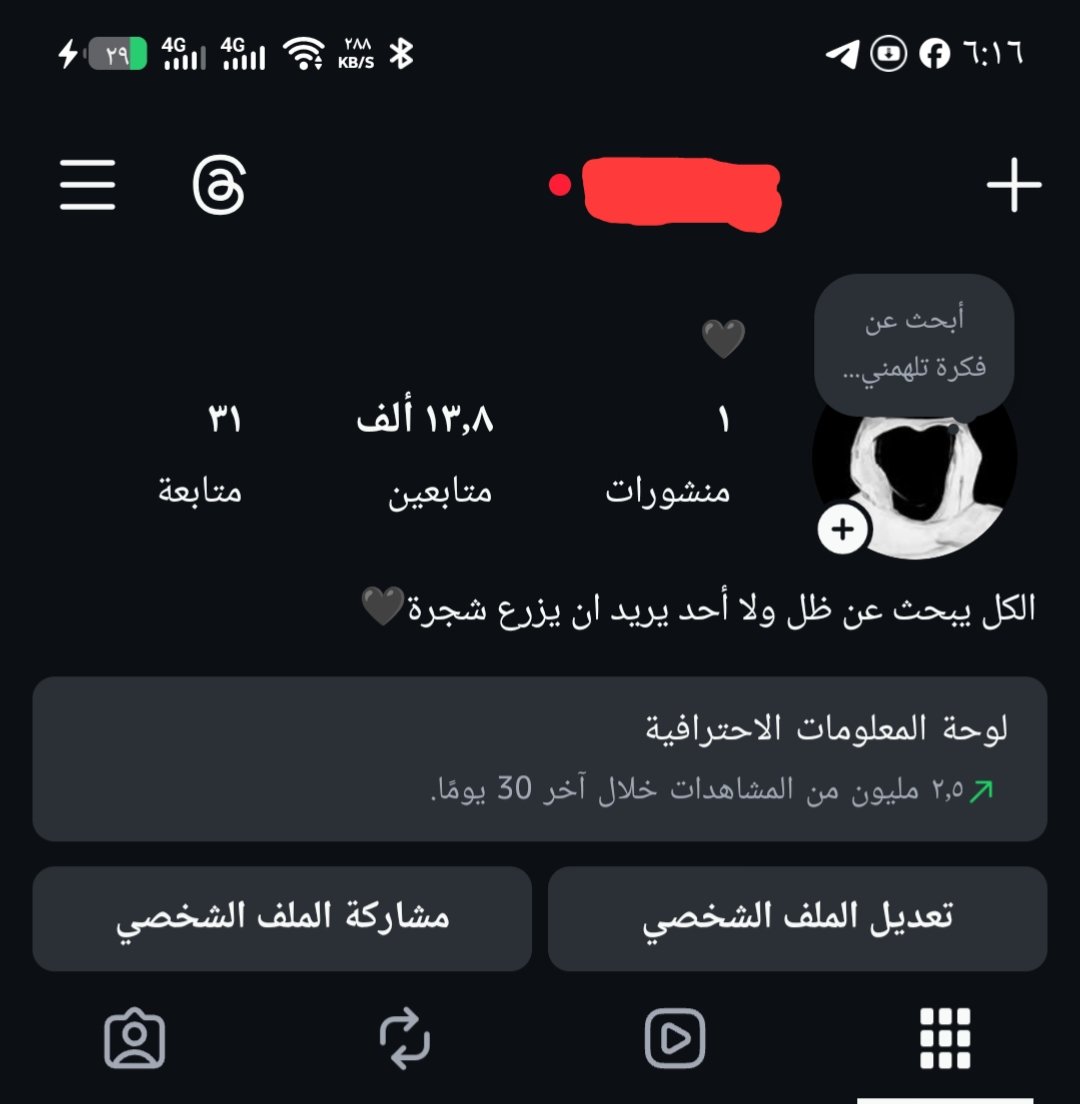The width and height of the screenshot is (1080, 1104).
Task: Tap the plus badge on the profile picture
Action: click(x=841, y=531)
